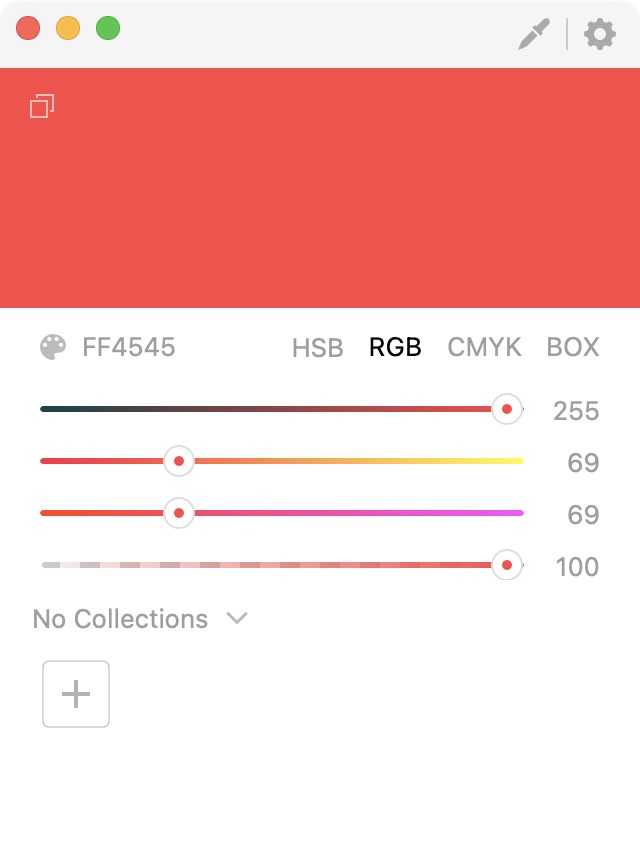Tap the opacity slider at 100
This screenshot has width=640, height=856.
(x=507, y=565)
